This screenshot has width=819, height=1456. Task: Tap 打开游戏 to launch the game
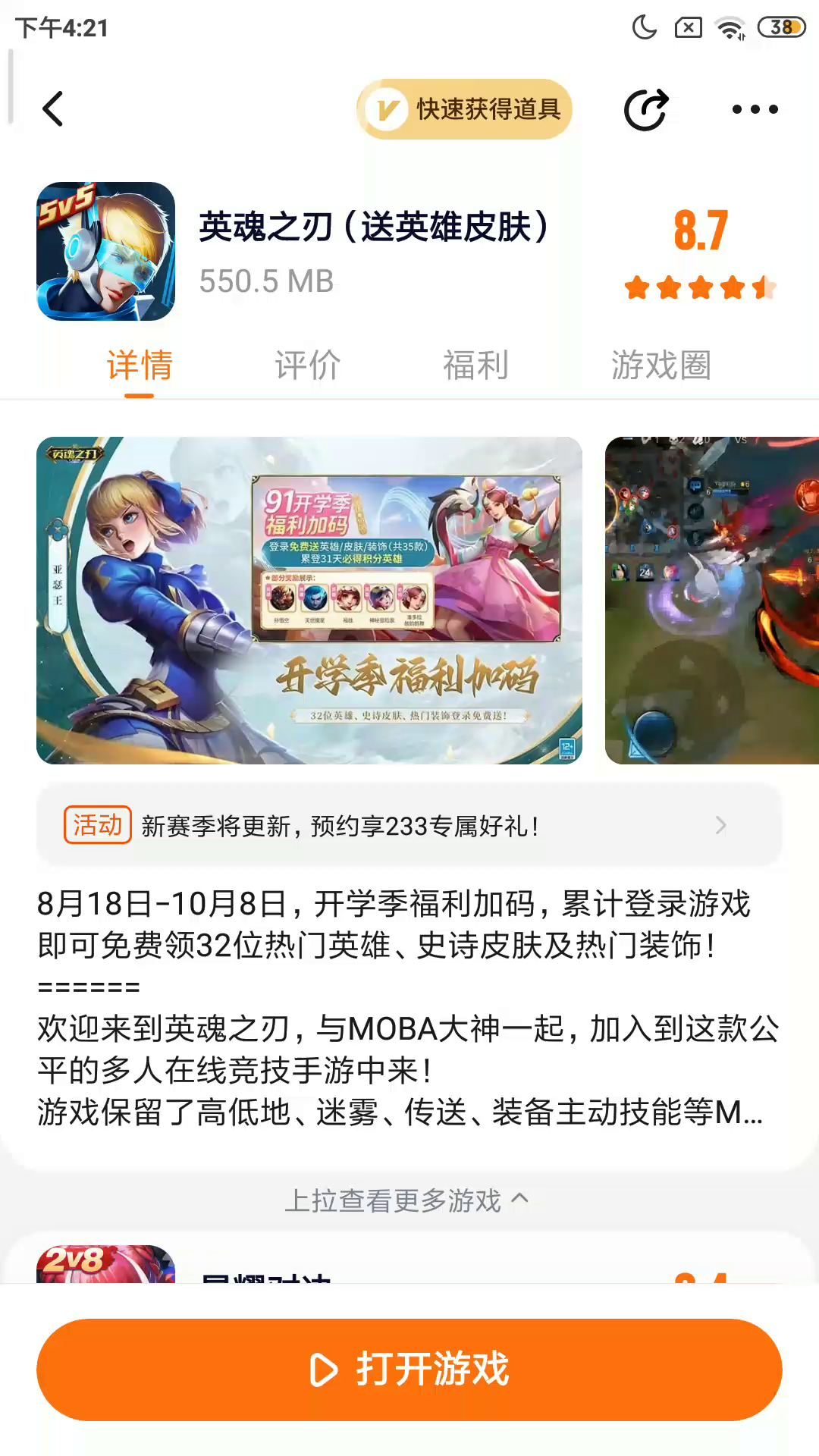coord(409,1370)
